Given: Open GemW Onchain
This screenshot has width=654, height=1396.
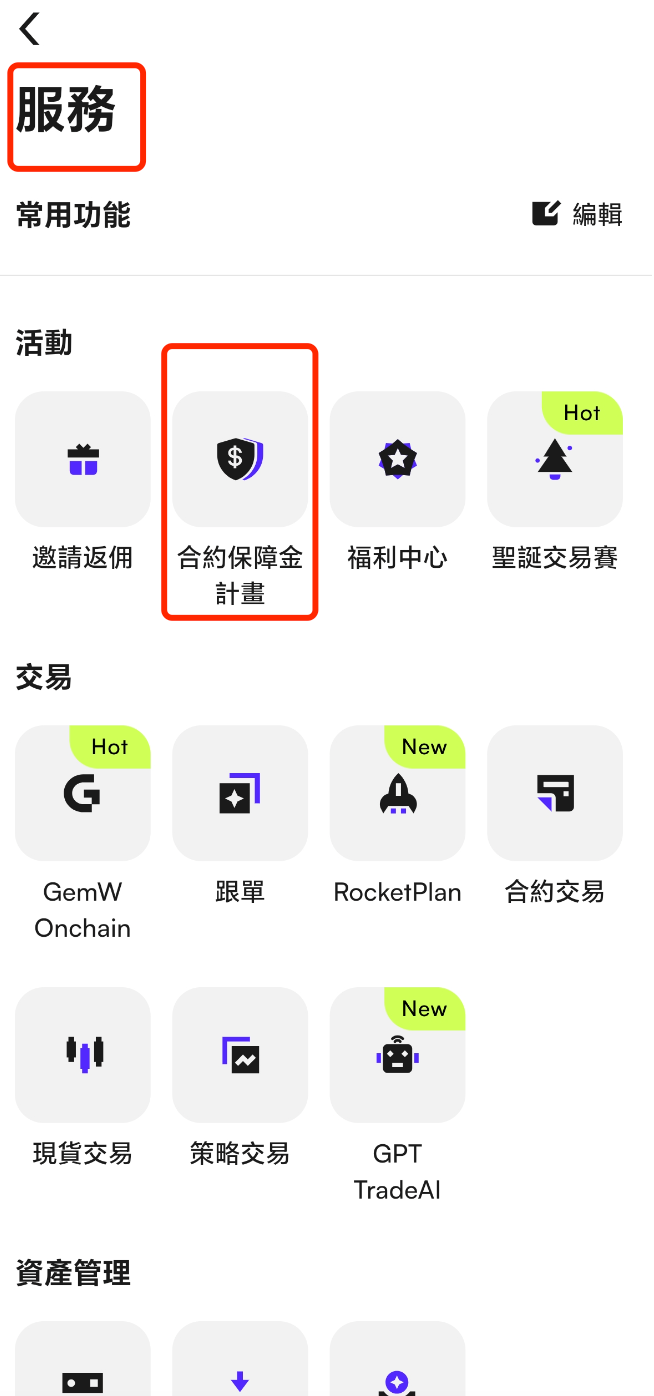Looking at the screenshot, I should pos(83,793).
